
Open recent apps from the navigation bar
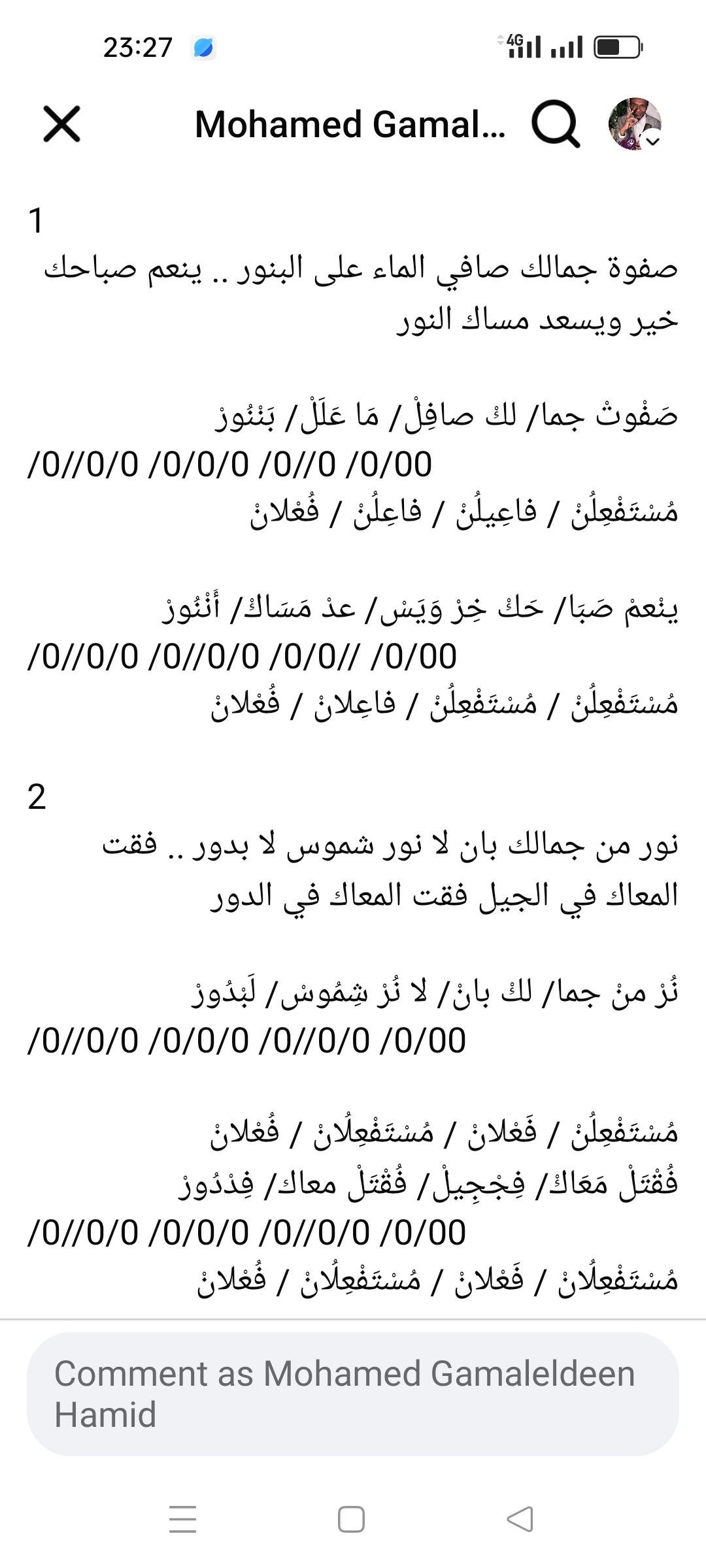click(183, 1519)
